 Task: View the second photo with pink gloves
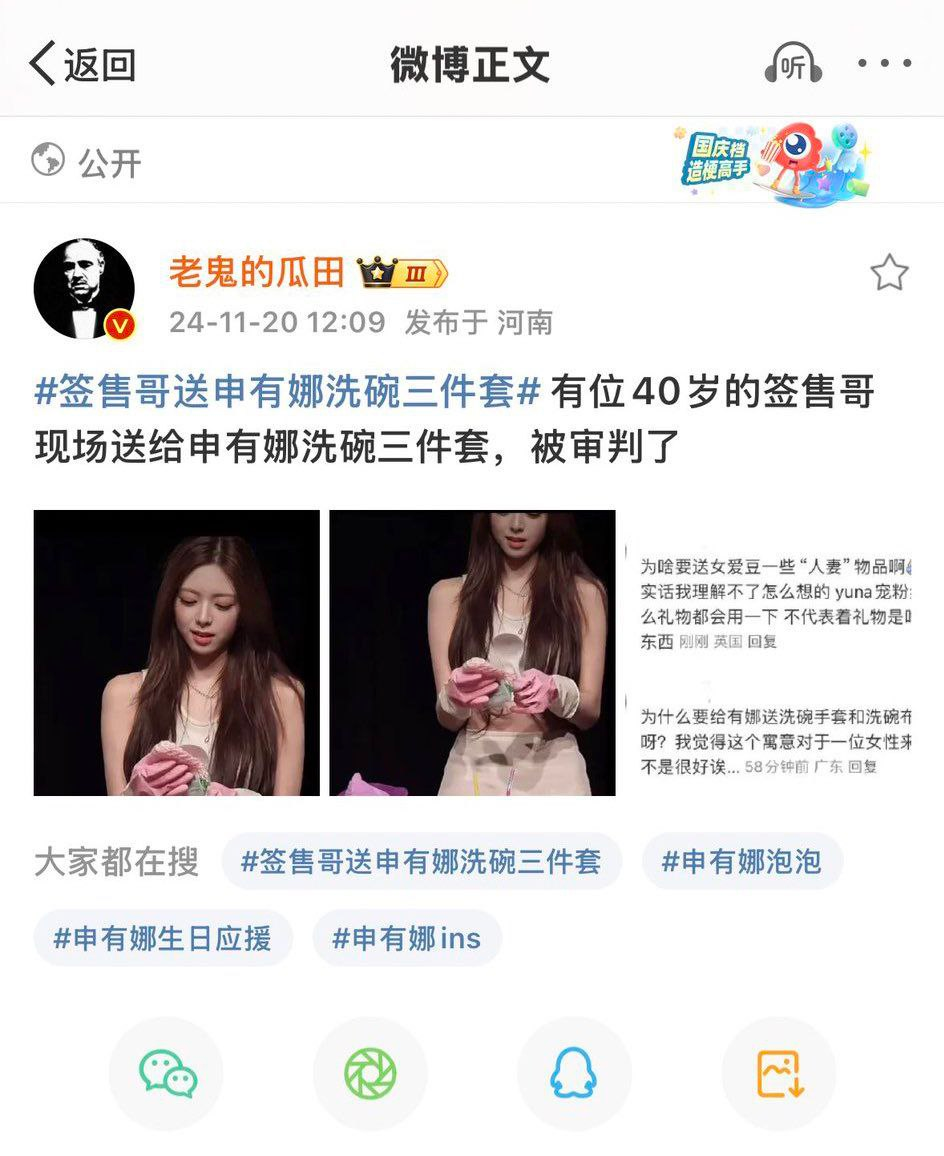(x=472, y=653)
